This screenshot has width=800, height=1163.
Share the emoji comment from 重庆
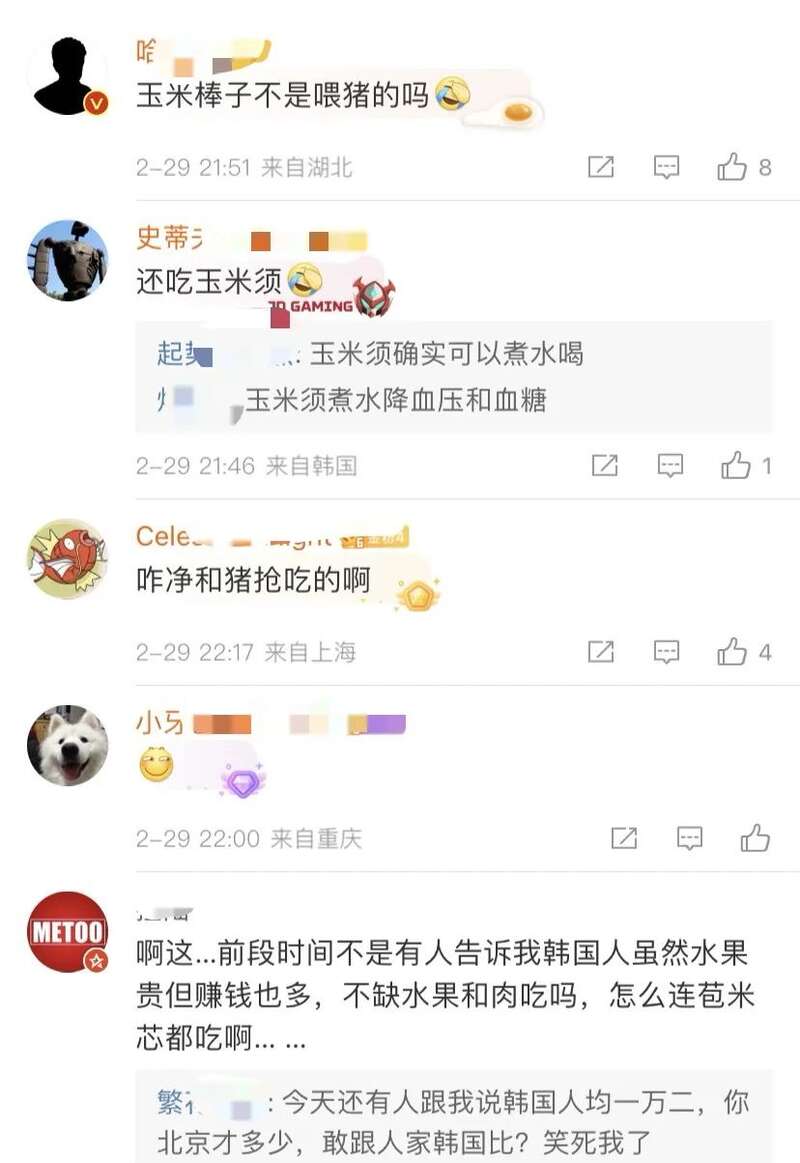coord(624,838)
